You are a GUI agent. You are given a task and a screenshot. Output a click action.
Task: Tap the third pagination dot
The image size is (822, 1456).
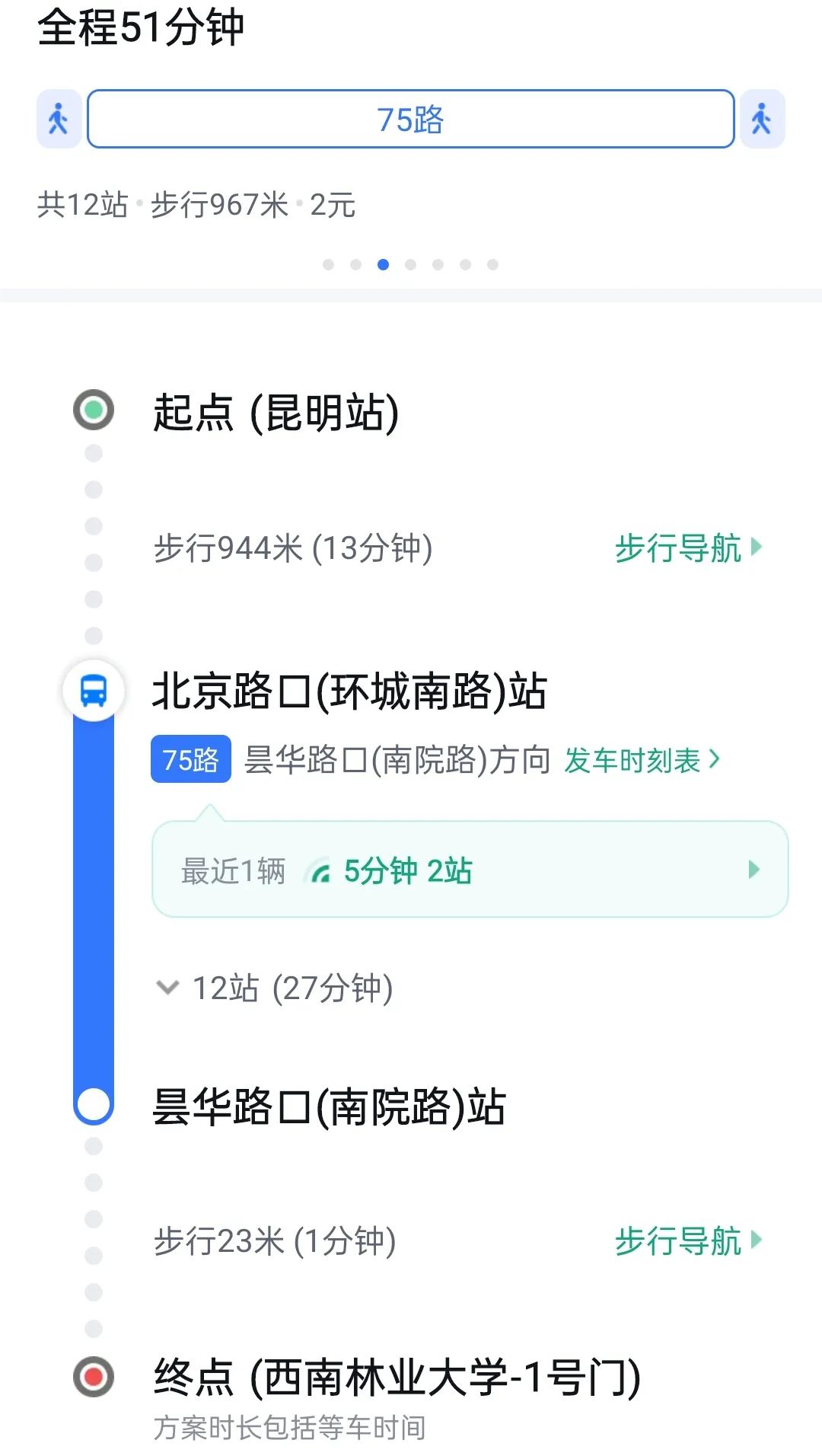pyautogui.click(x=383, y=264)
